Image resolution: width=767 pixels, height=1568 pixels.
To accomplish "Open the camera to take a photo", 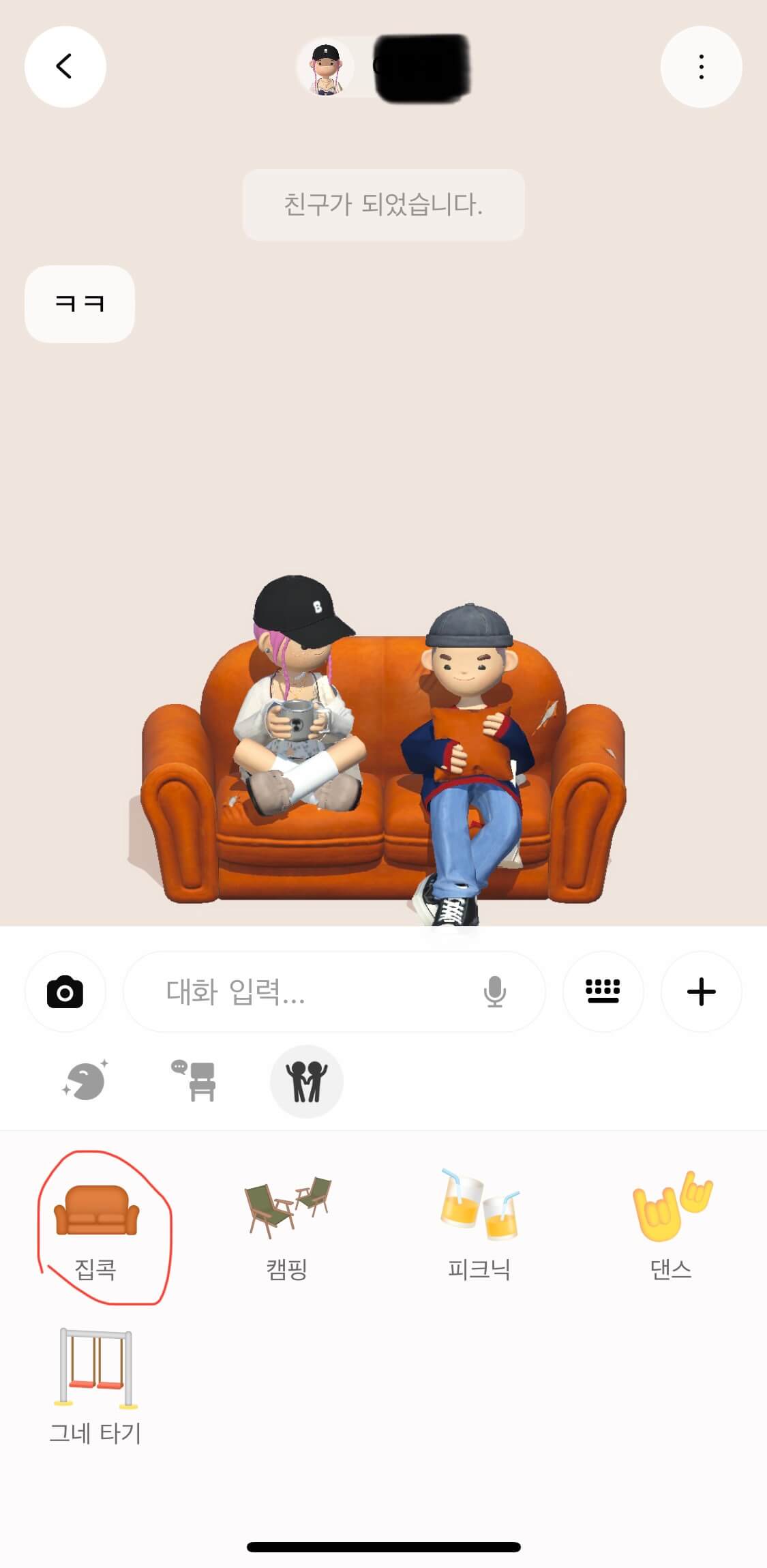I will (x=65, y=992).
